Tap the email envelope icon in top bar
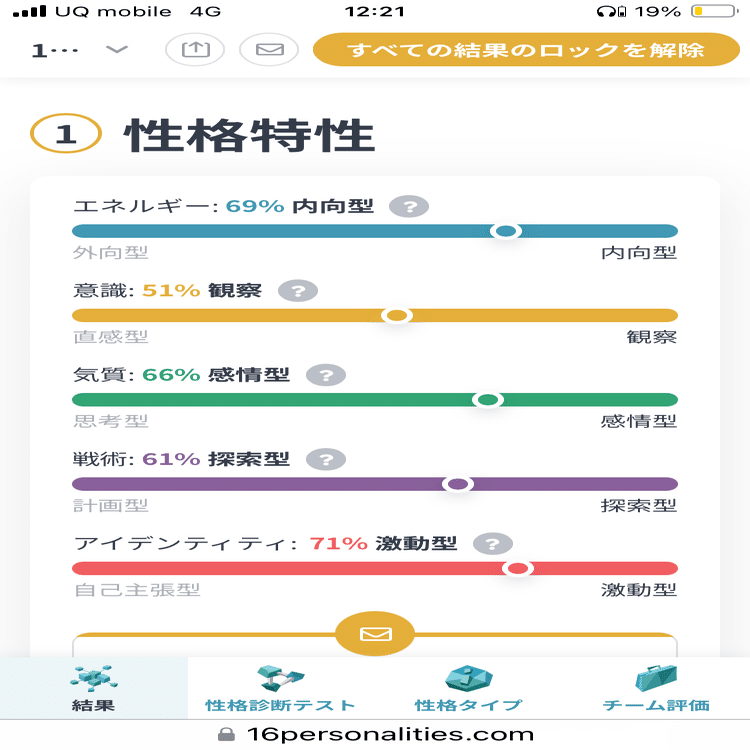This screenshot has width=750, height=750. (270, 50)
